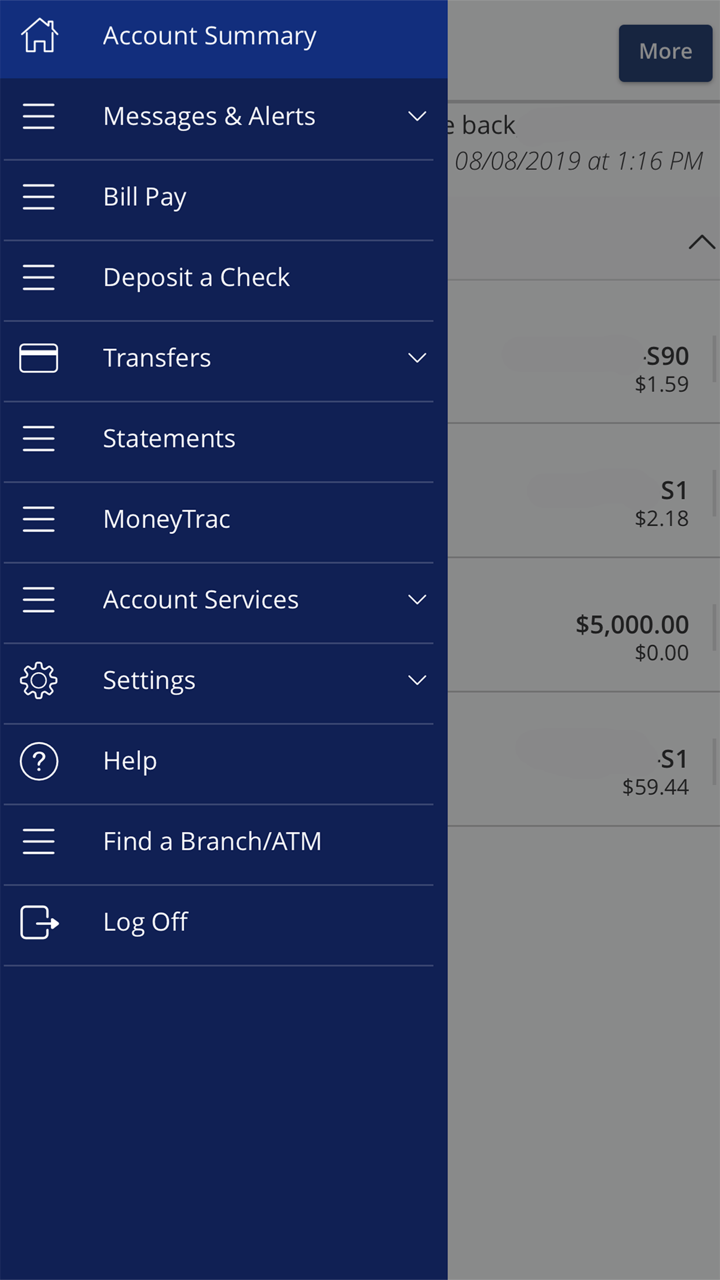Select the account showing $5,000.00 balance
The image size is (720, 1280).
(x=600, y=624)
